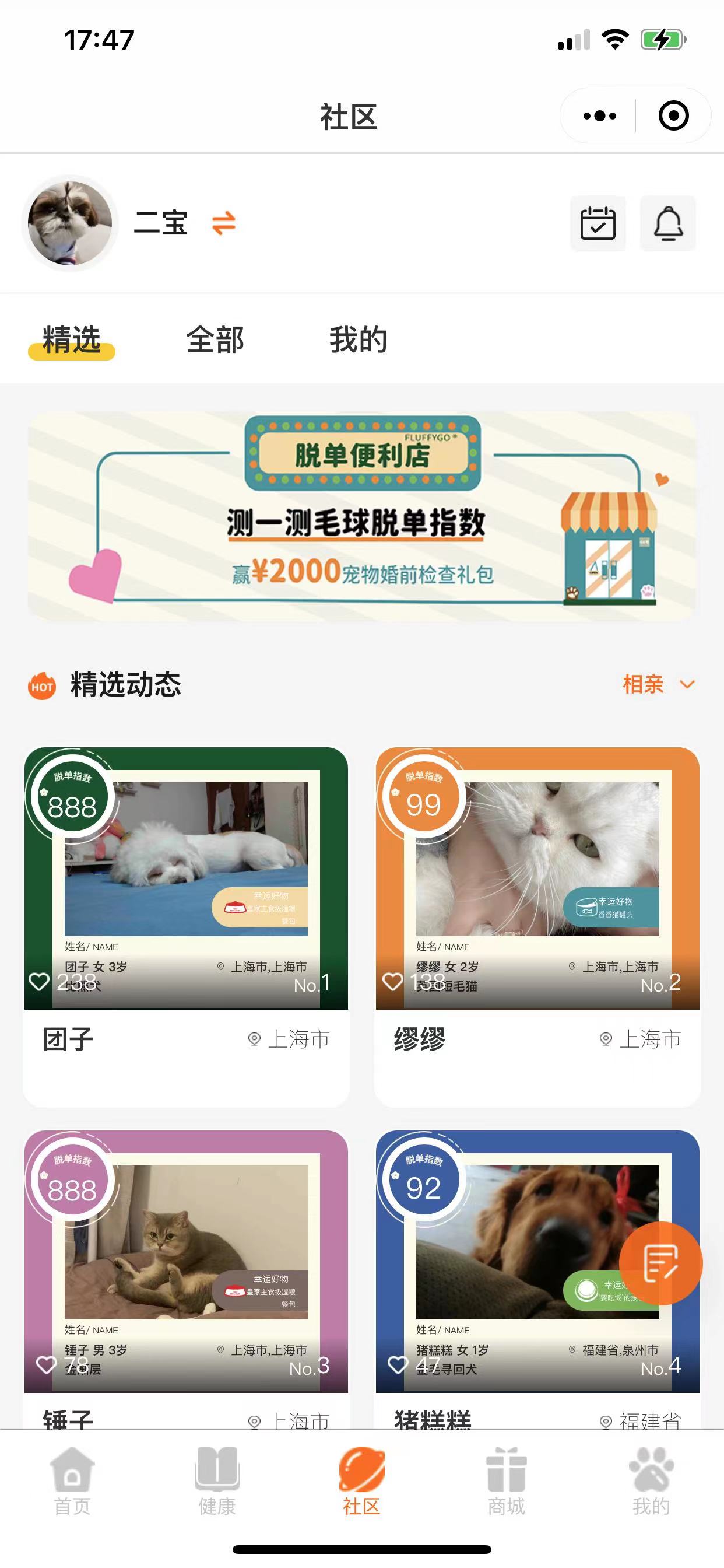The height and width of the screenshot is (1568, 724).
Task: Go to the 首页 tab
Action: (72, 1482)
